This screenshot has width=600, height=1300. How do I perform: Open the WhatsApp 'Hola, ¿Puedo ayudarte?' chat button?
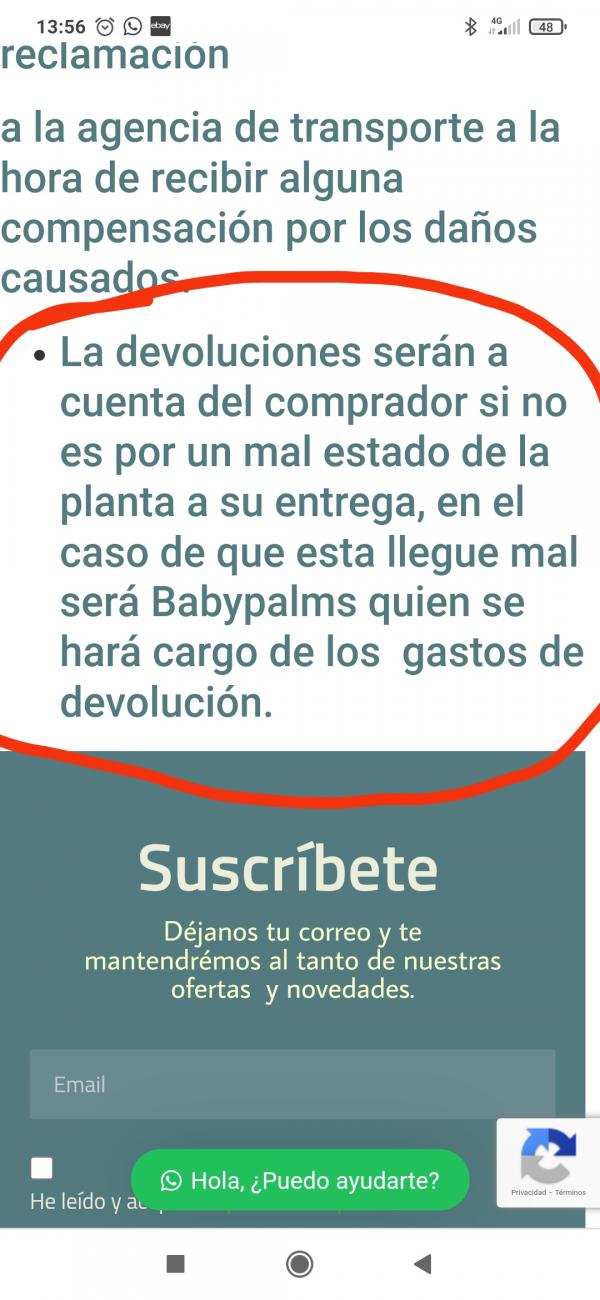coord(300,1180)
